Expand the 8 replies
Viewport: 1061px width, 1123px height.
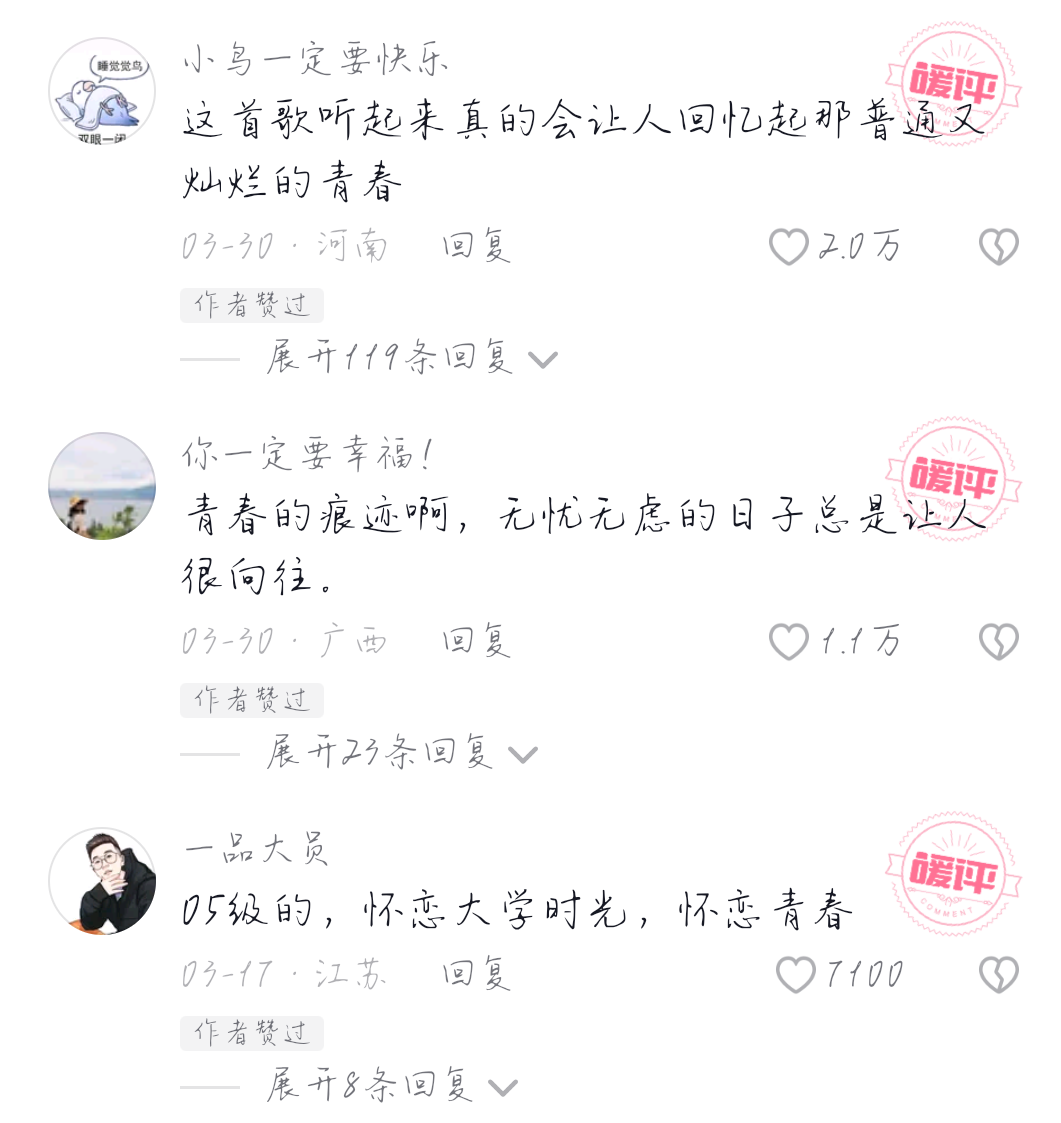390,1086
